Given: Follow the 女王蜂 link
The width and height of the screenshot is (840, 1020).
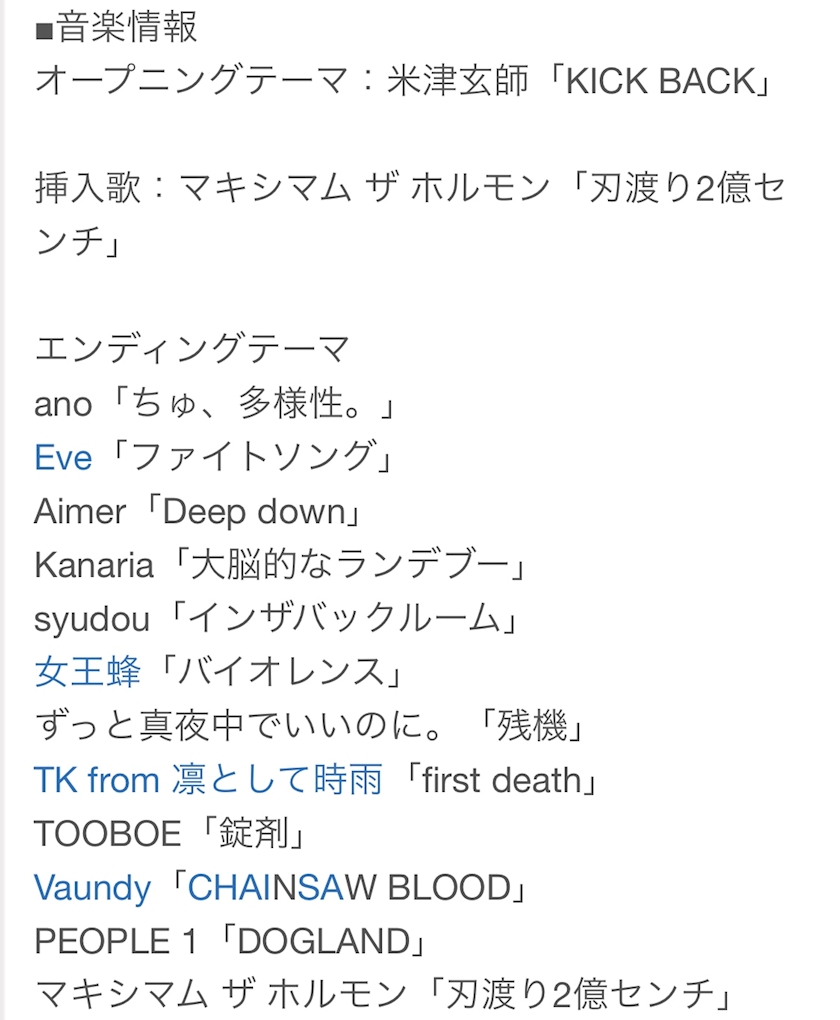Looking at the screenshot, I should 87,672.
